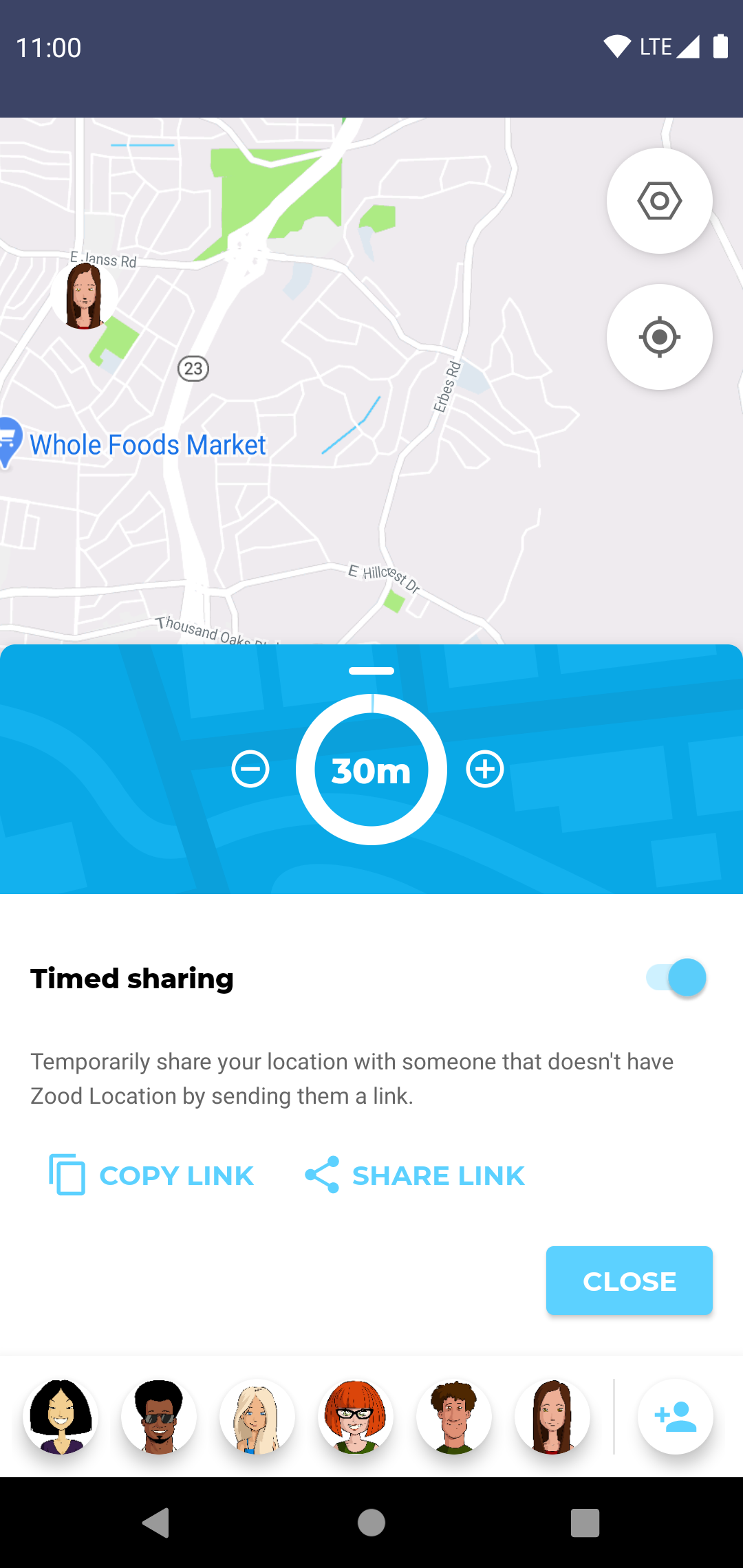Image resolution: width=743 pixels, height=1568 pixels.
Task: Open the recent apps overview
Action: [585, 1523]
